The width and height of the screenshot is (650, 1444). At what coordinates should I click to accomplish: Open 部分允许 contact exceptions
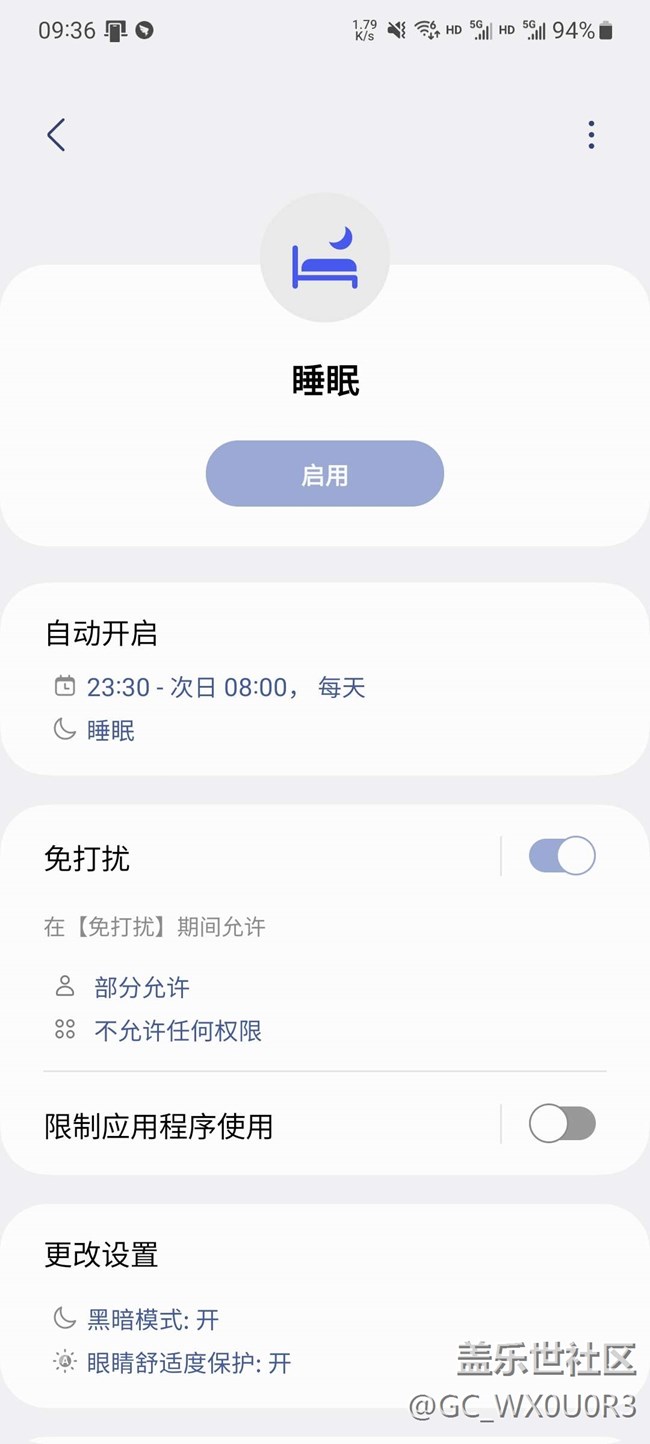point(141,988)
